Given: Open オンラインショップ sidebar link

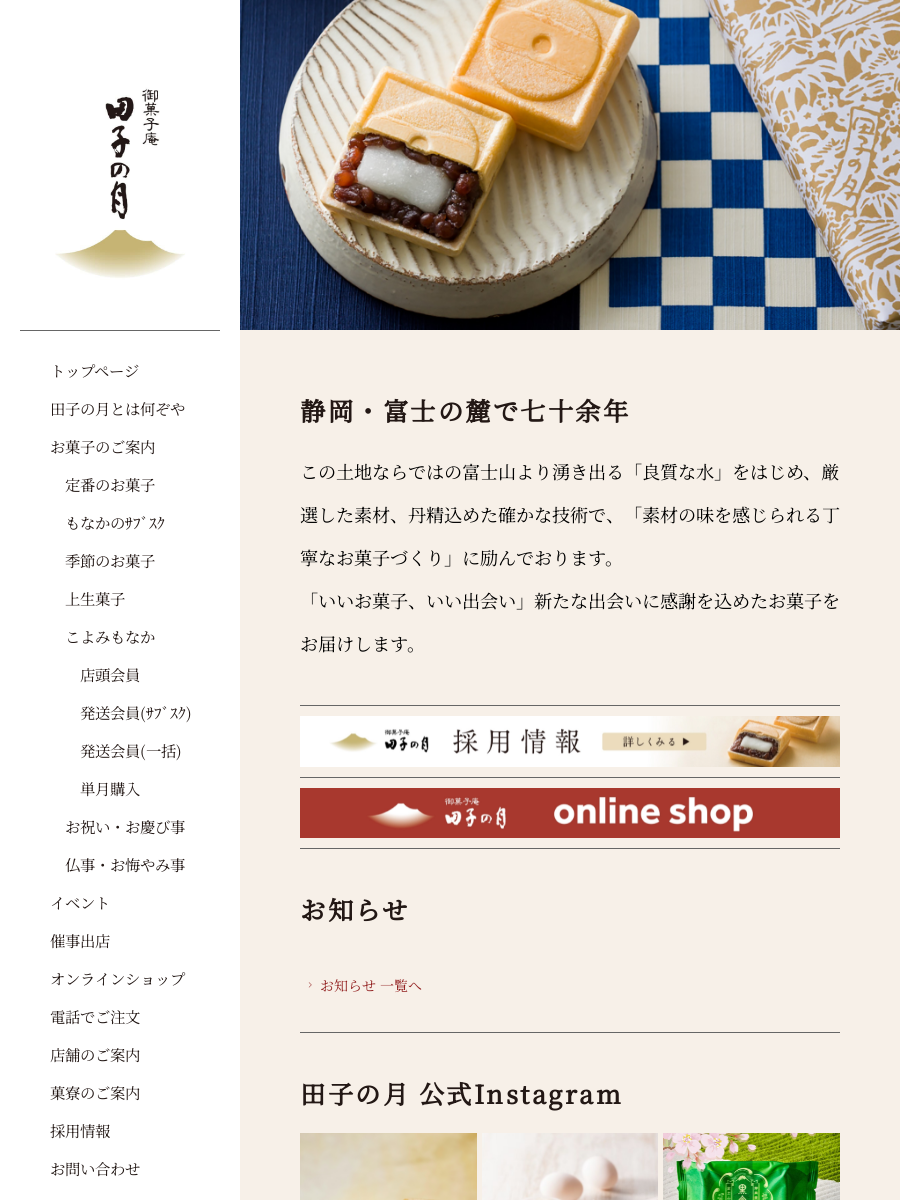Looking at the screenshot, I should coord(118,979).
